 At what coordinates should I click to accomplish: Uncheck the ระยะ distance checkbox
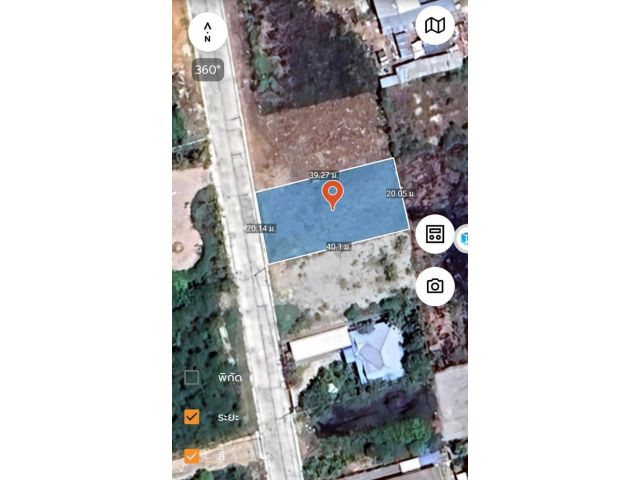pos(192,417)
